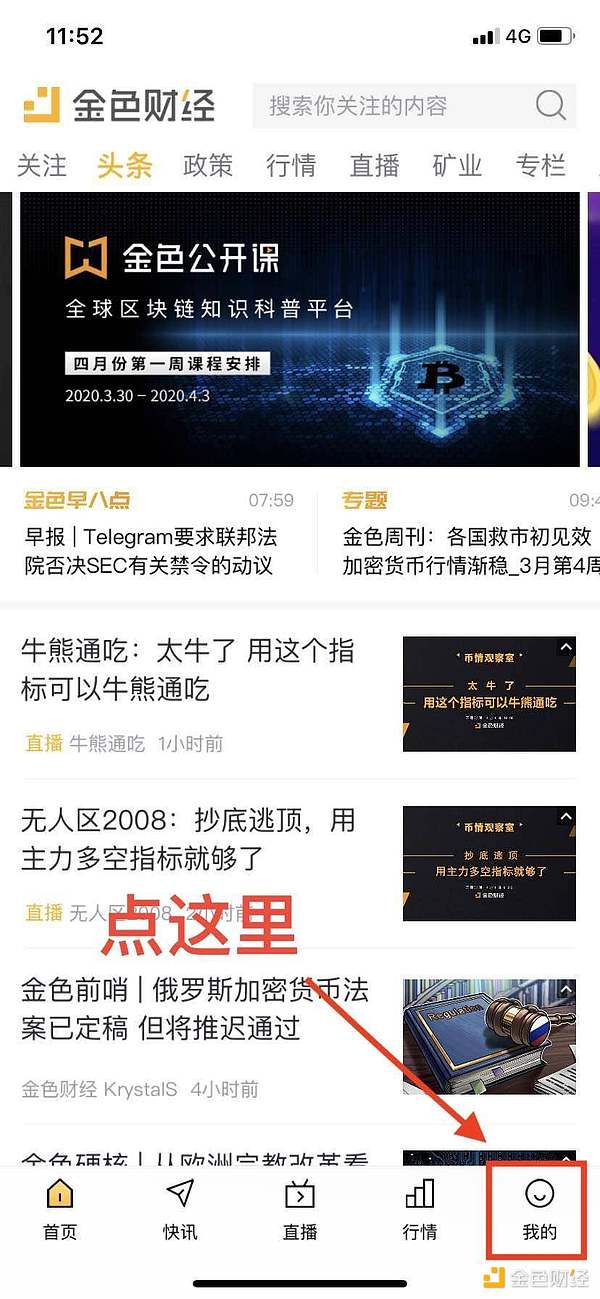Switch to the 关注 tab
This screenshot has width=600, height=1299.
(x=42, y=165)
